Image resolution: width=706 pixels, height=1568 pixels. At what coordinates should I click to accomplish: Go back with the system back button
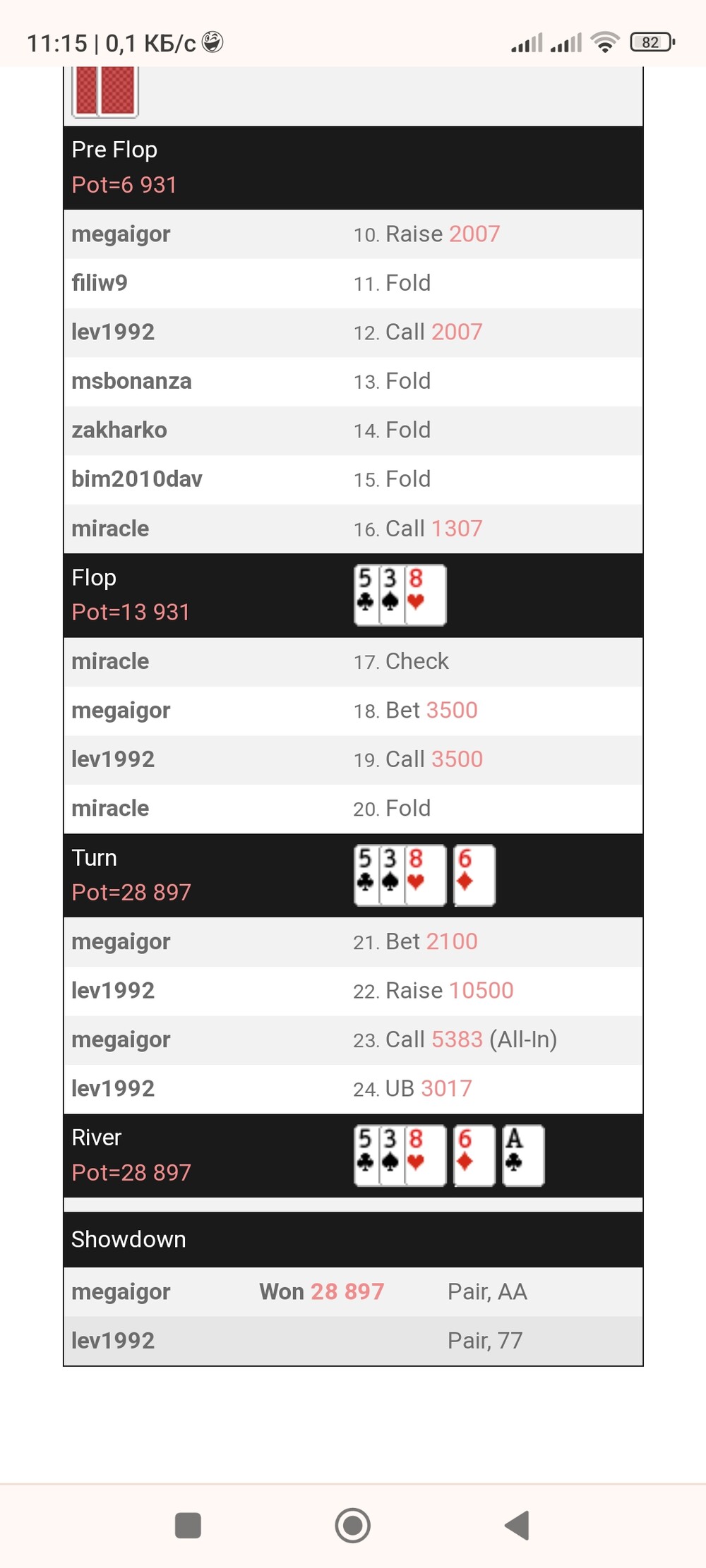click(x=517, y=1525)
